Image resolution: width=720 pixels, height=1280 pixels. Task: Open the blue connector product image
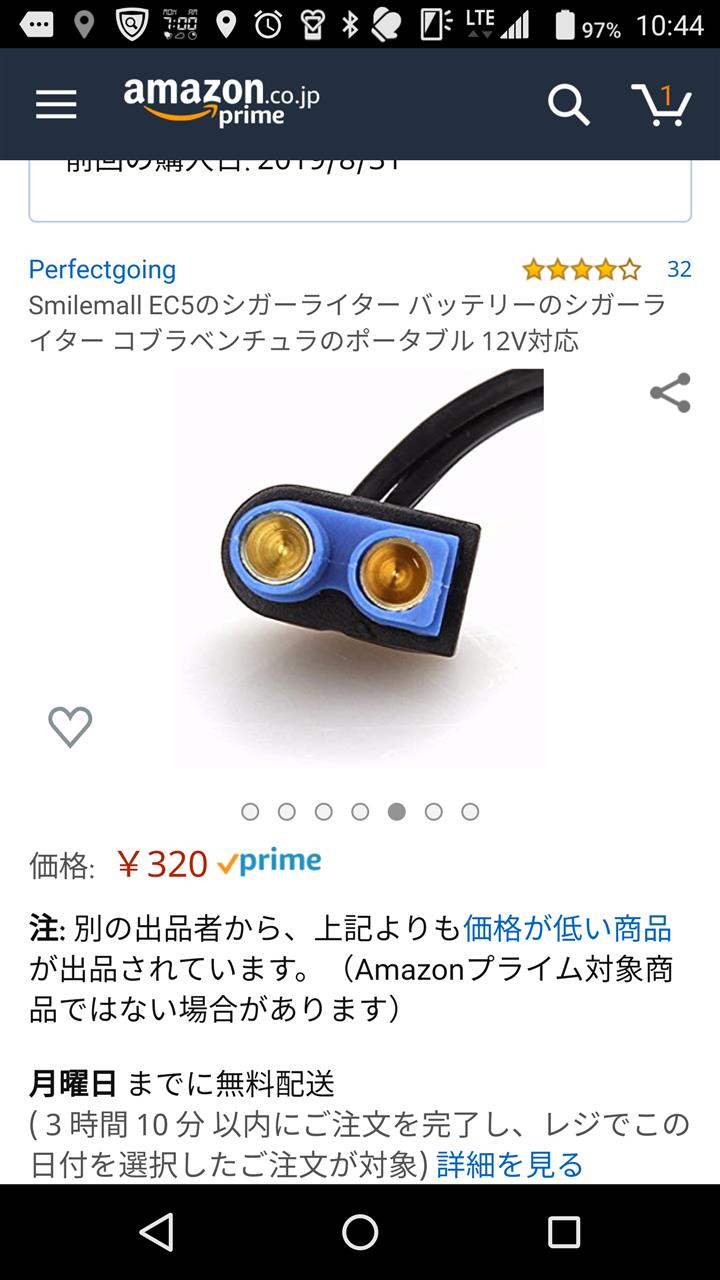click(x=360, y=568)
